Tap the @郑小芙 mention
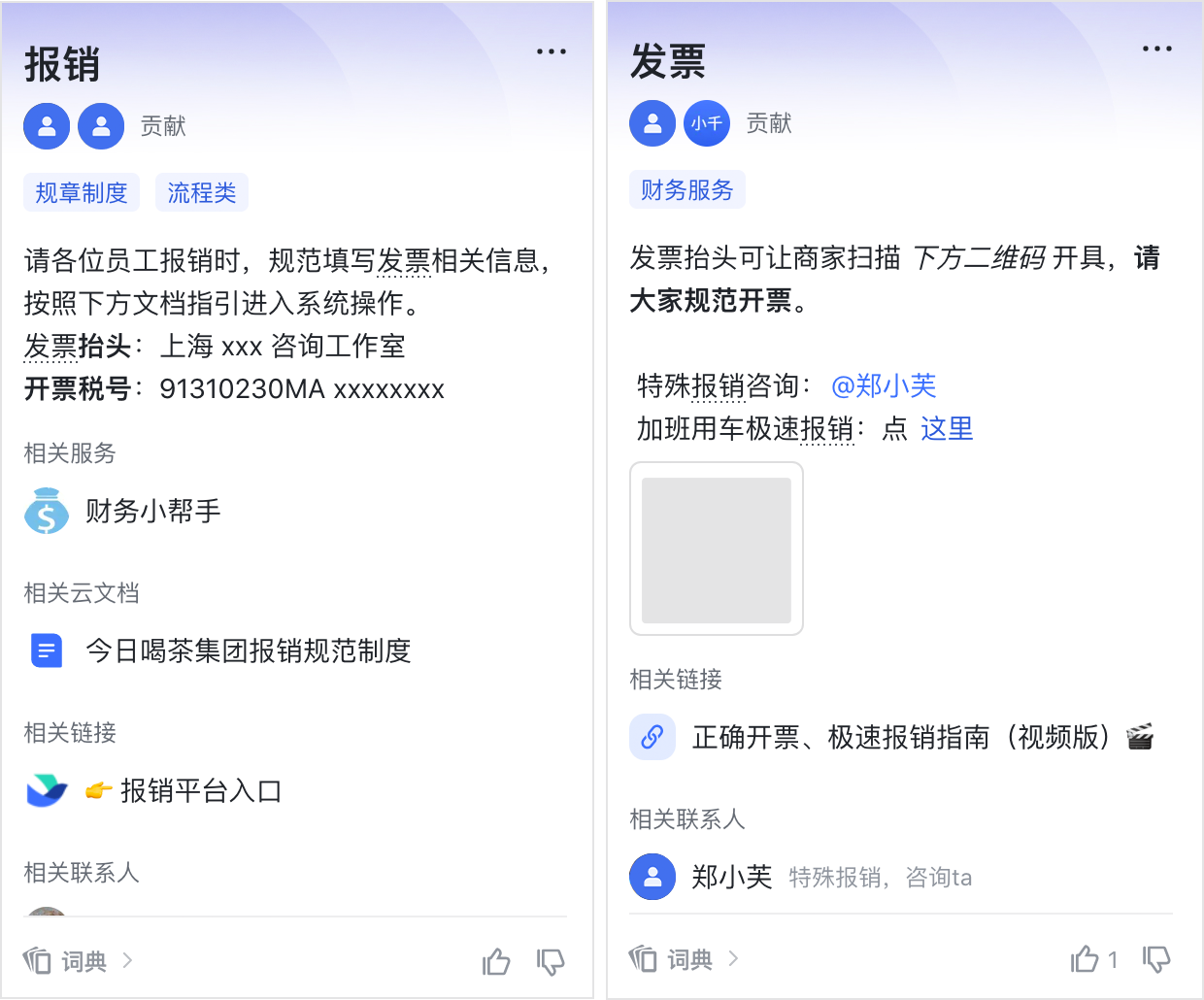1204x1000 pixels. tap(884, 385)
